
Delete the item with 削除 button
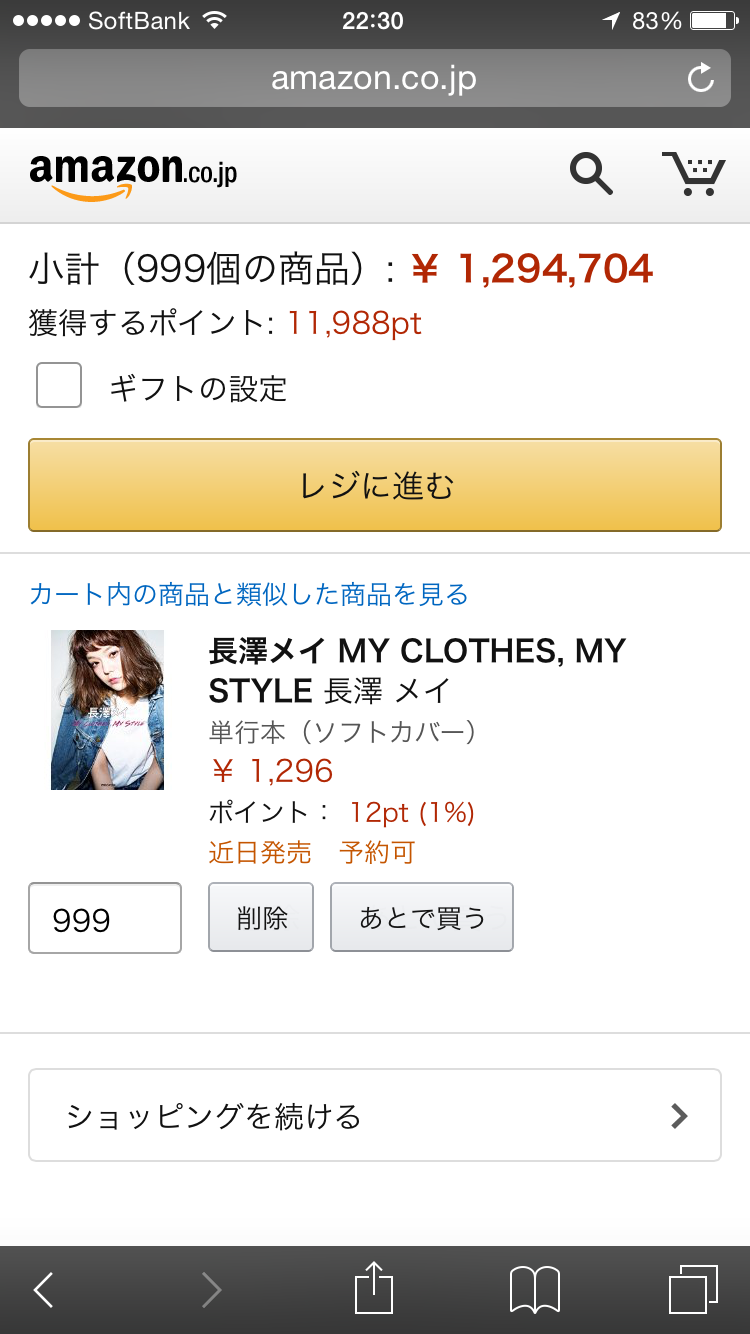pos(261,917)
